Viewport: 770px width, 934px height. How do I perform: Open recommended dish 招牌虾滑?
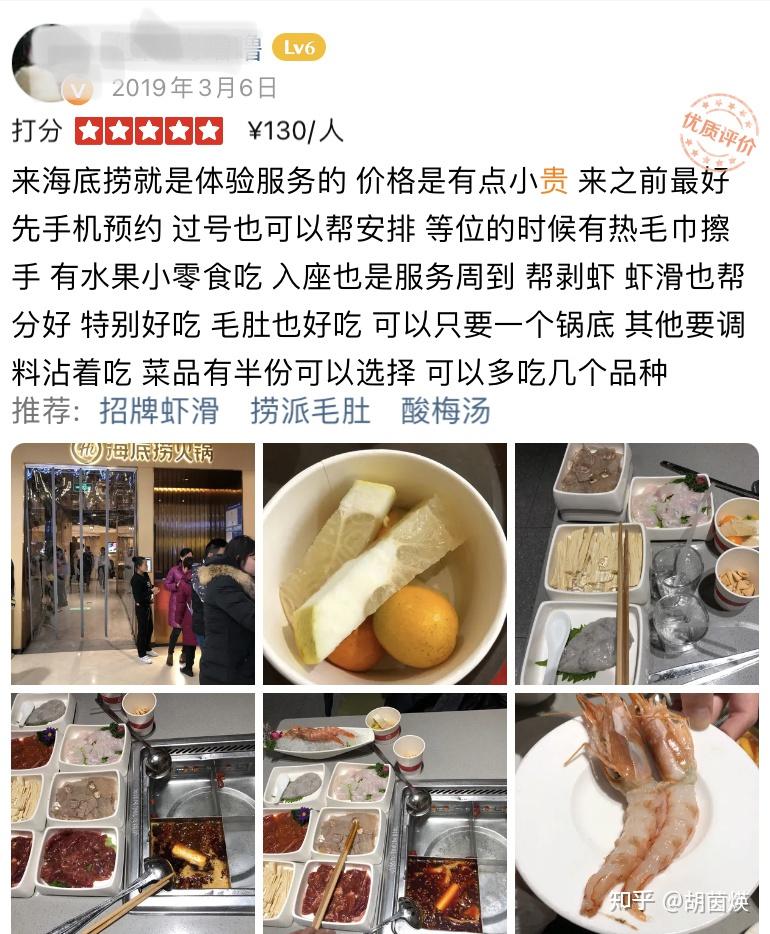(160, 411)
